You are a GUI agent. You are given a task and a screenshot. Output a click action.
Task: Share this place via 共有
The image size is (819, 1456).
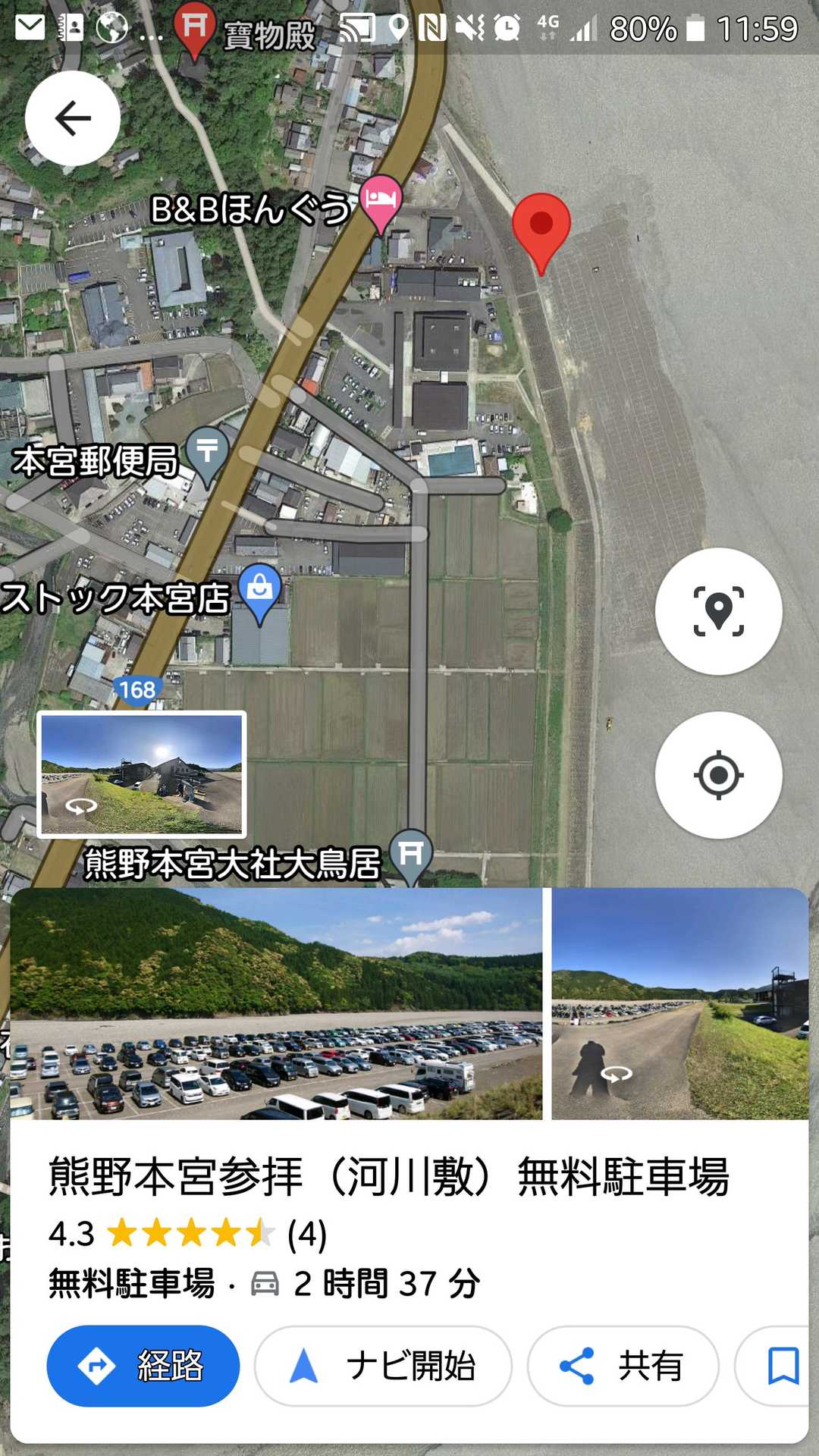coord(623,1366)
